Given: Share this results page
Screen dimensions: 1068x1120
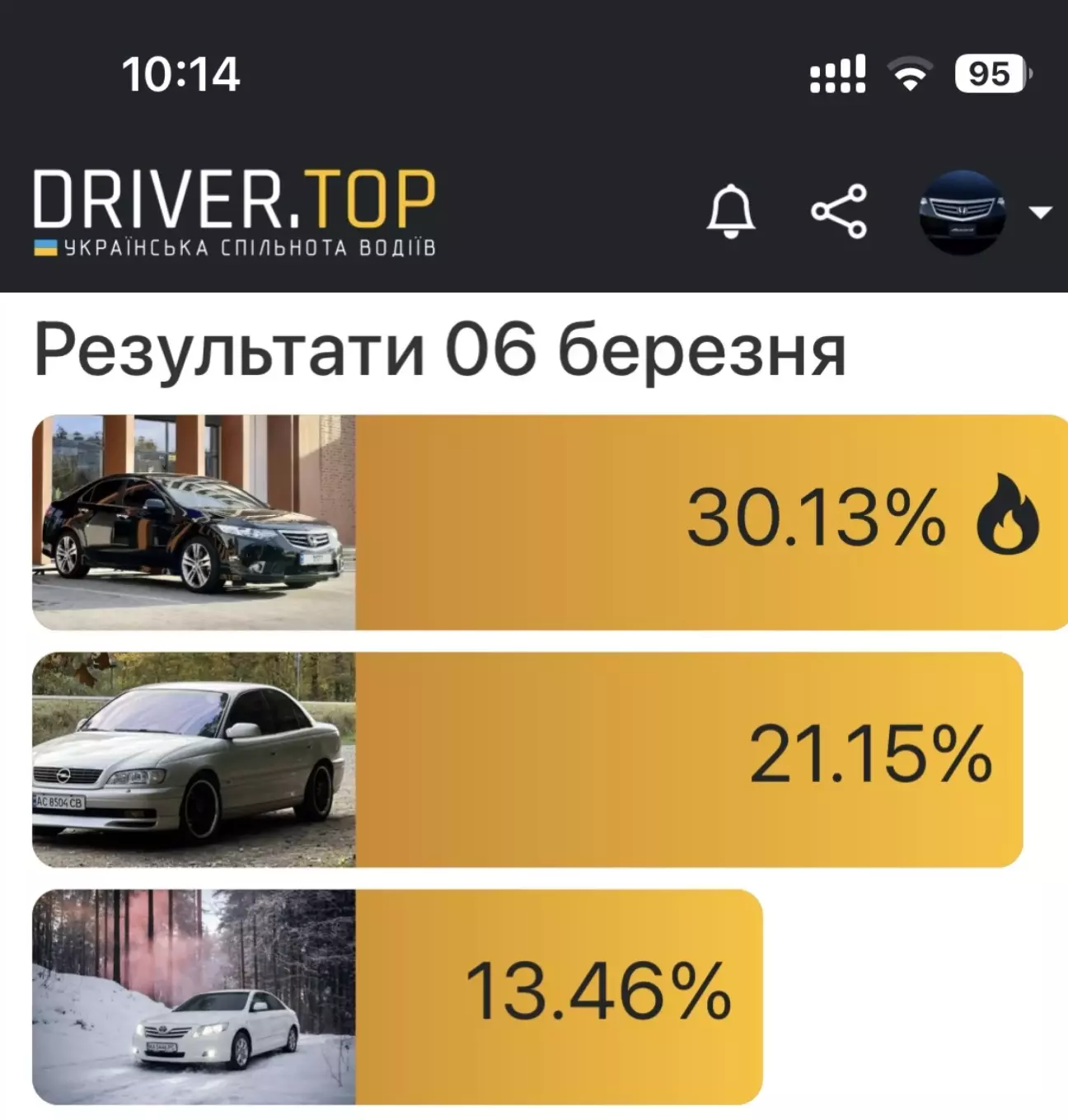Looking at the screenshot, I should point(839,212).
